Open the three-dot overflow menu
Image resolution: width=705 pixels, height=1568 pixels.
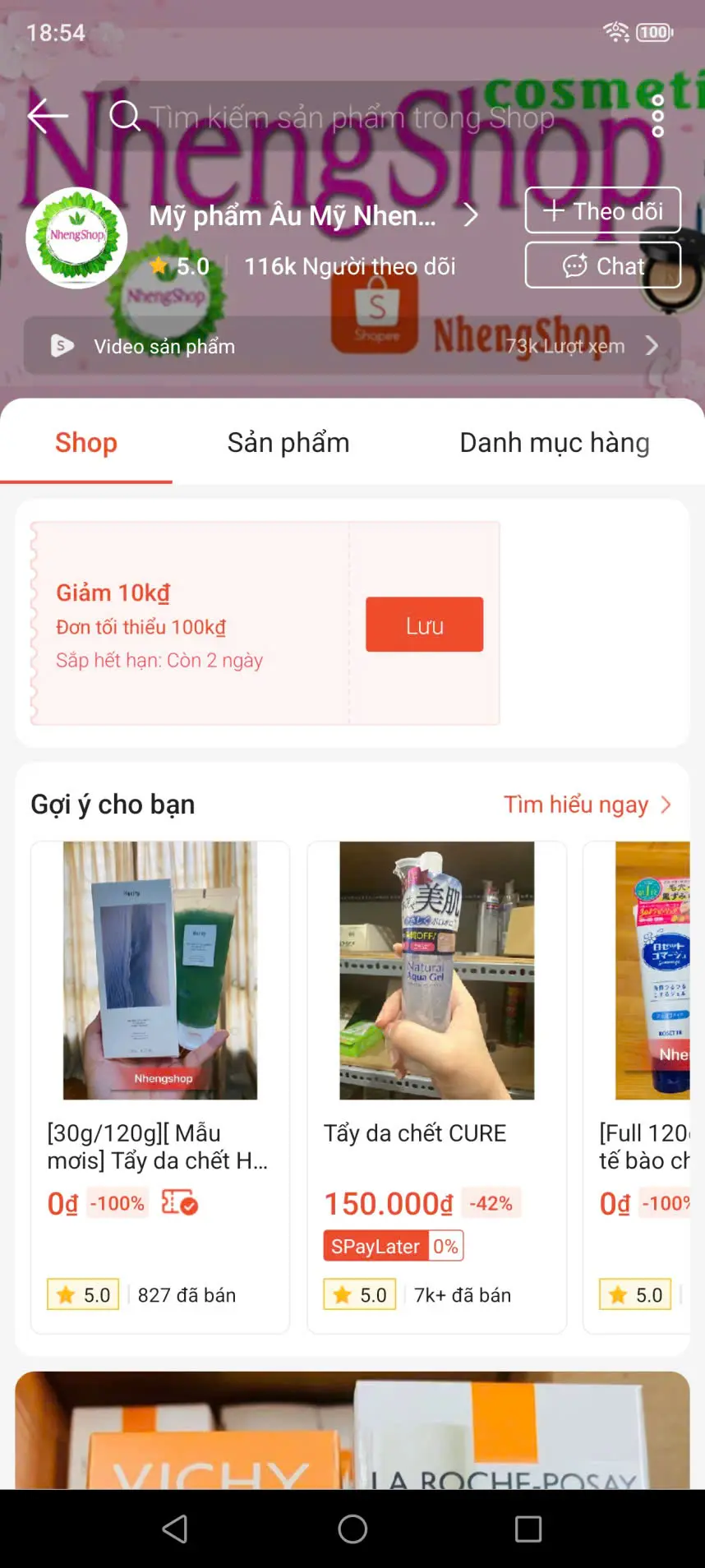657,116
